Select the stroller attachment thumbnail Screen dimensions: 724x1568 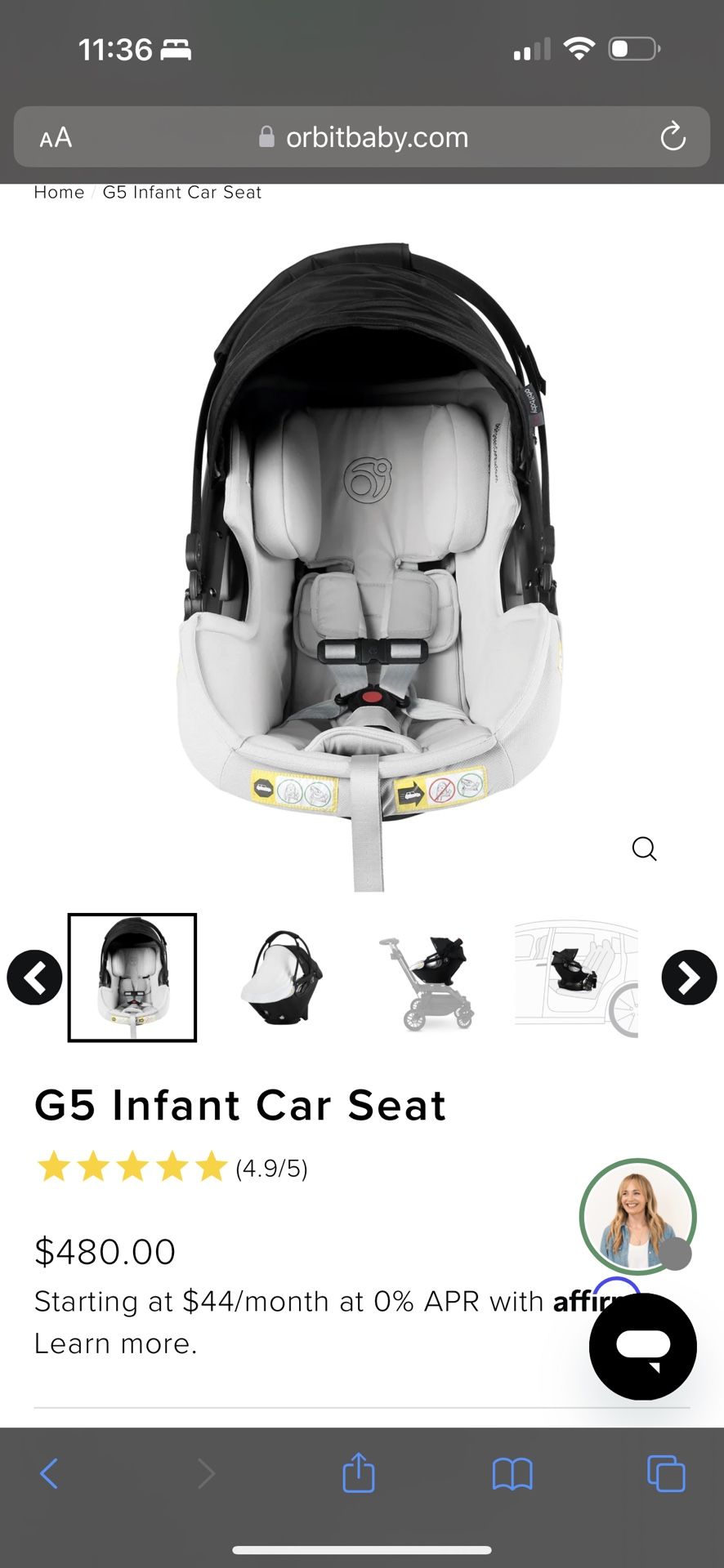[429, 977]
